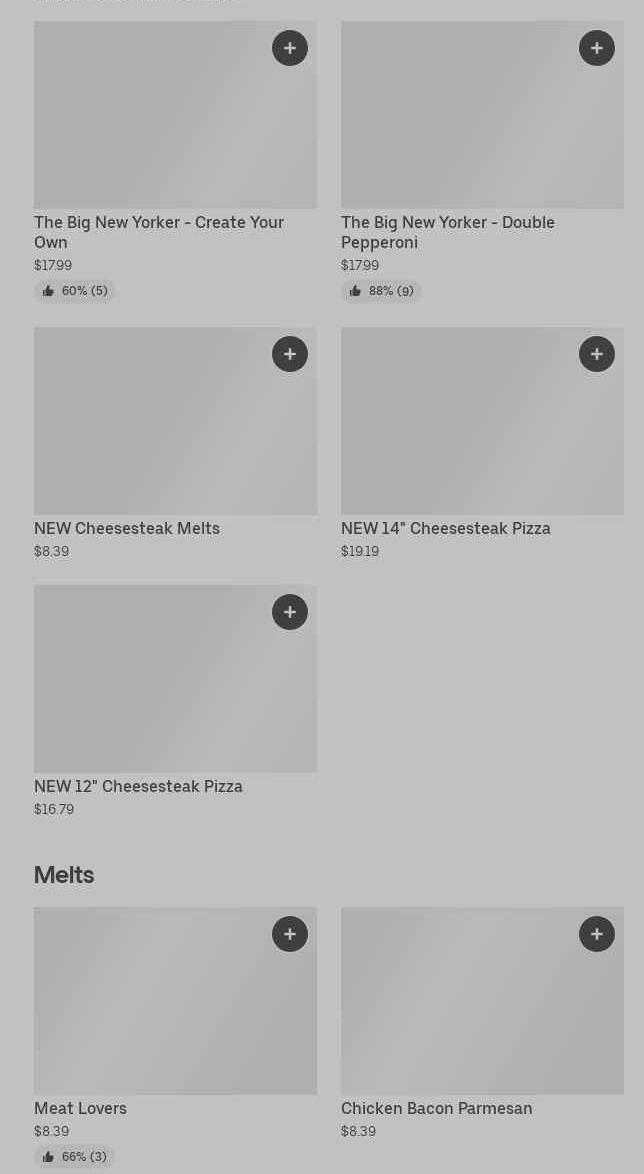Open The Big New Yorker Create Your Own item

click(x=158, y=231)
